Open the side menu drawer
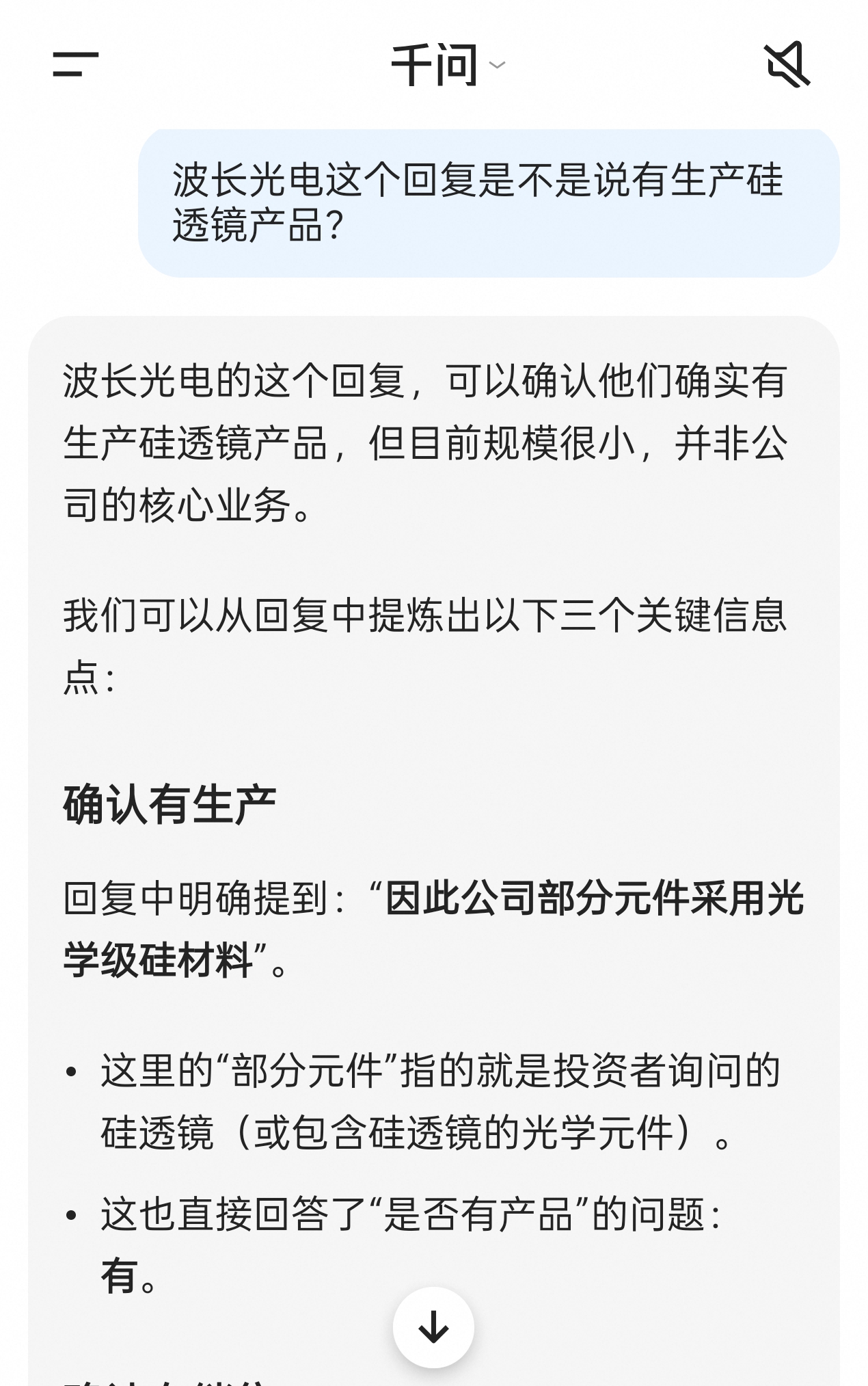Image resolution: width=868 pixels, height=1386 pixels. click(x=76, y=64)
